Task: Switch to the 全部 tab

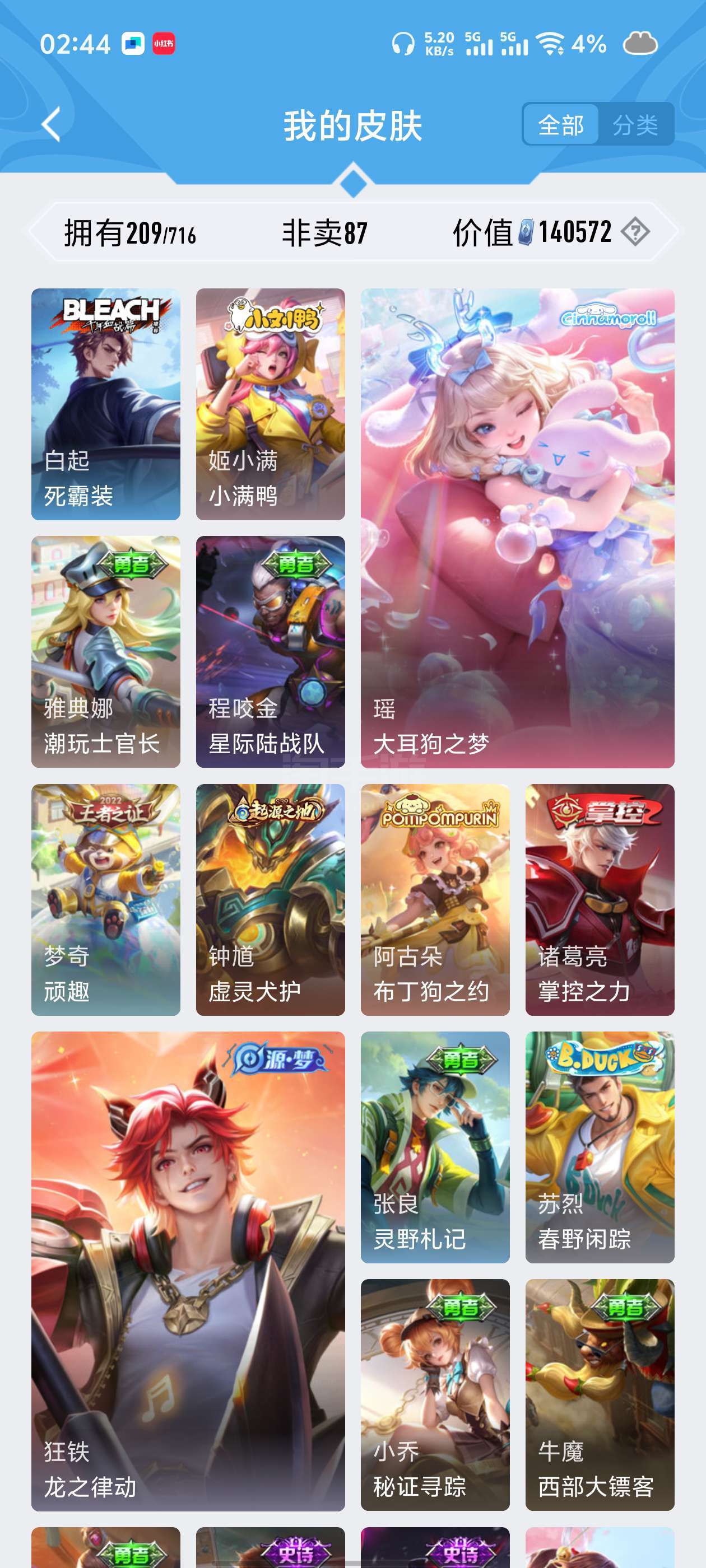Action: [560, 125]
